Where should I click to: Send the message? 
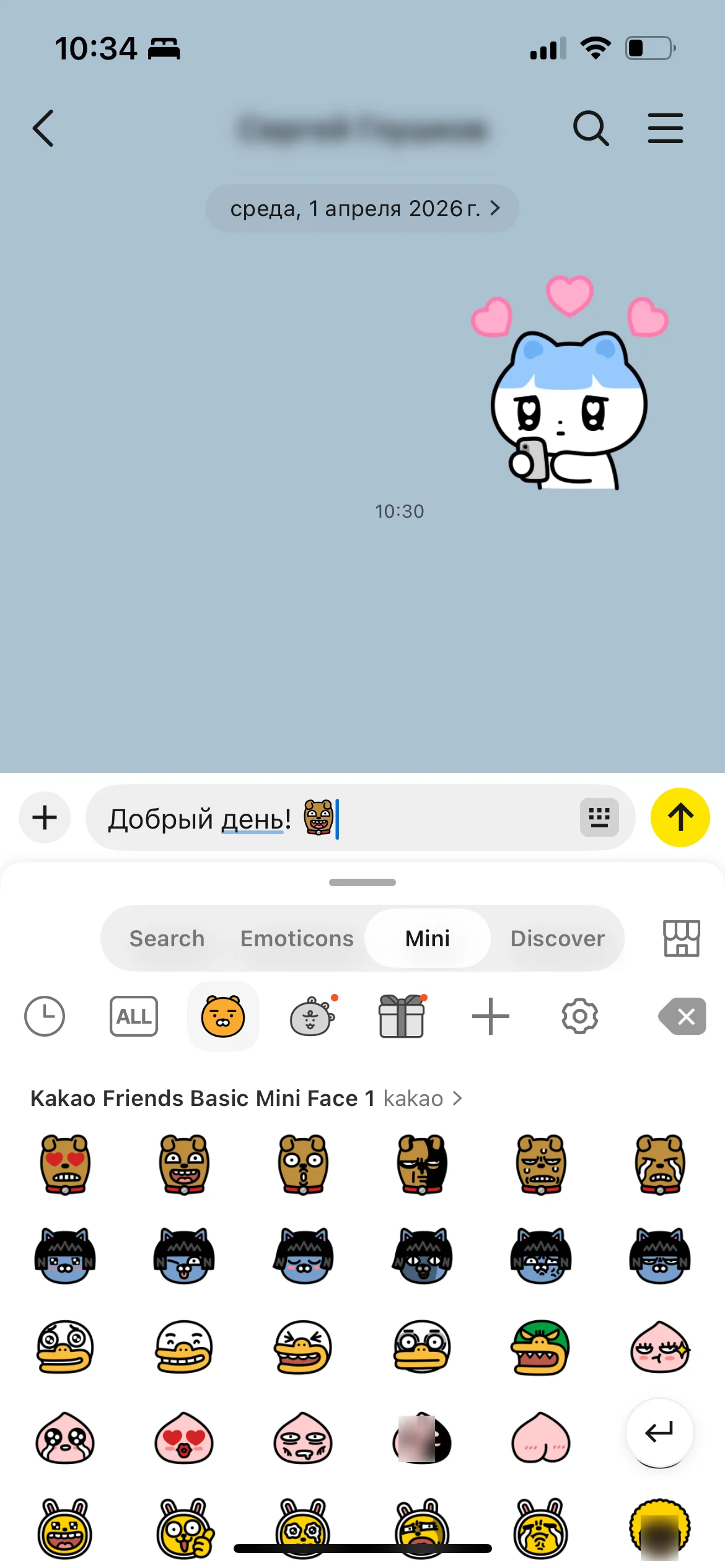click(680, 817)
